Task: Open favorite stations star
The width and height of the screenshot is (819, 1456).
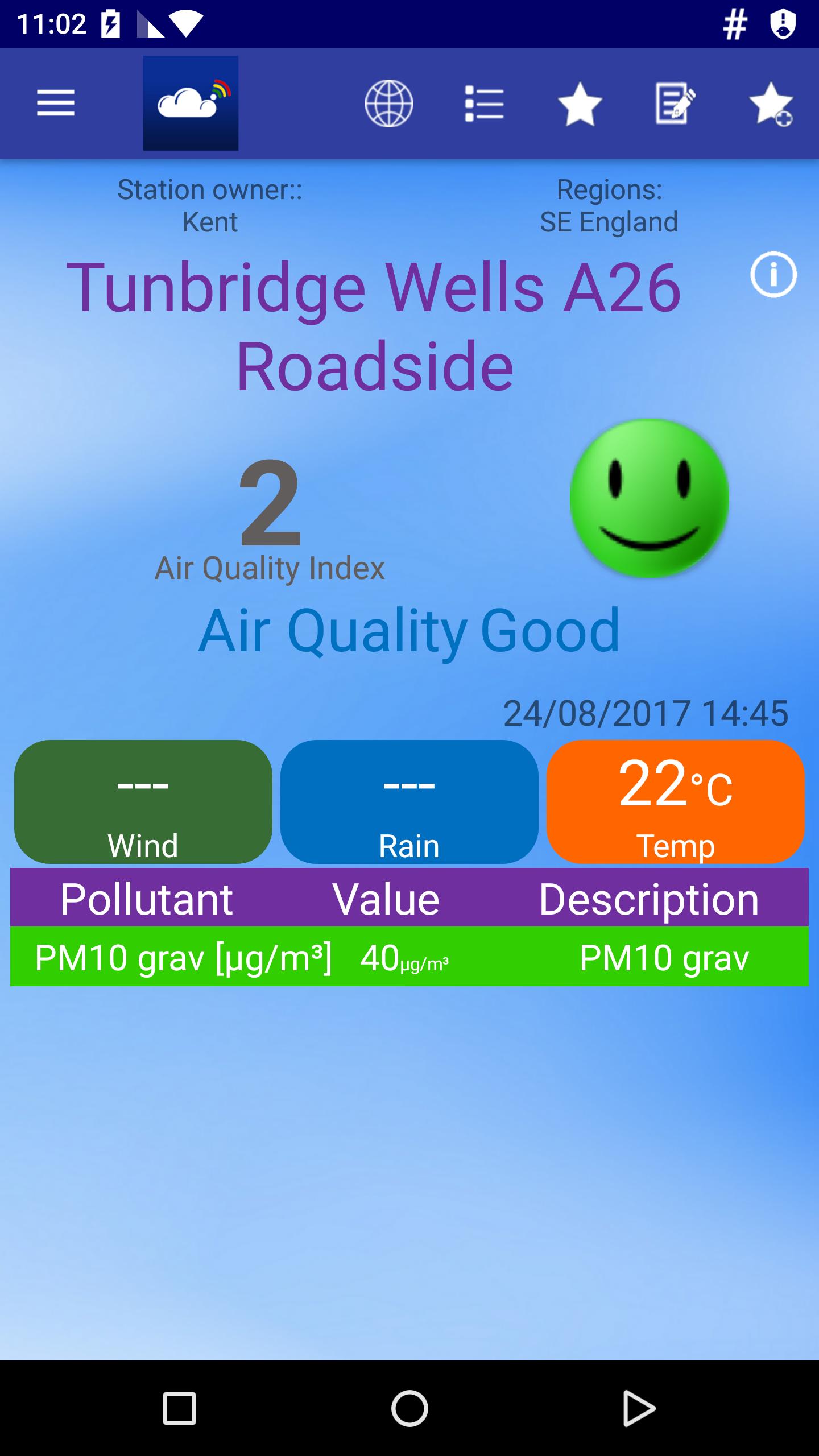Action: pyautogui.click(x=580, y=104)
